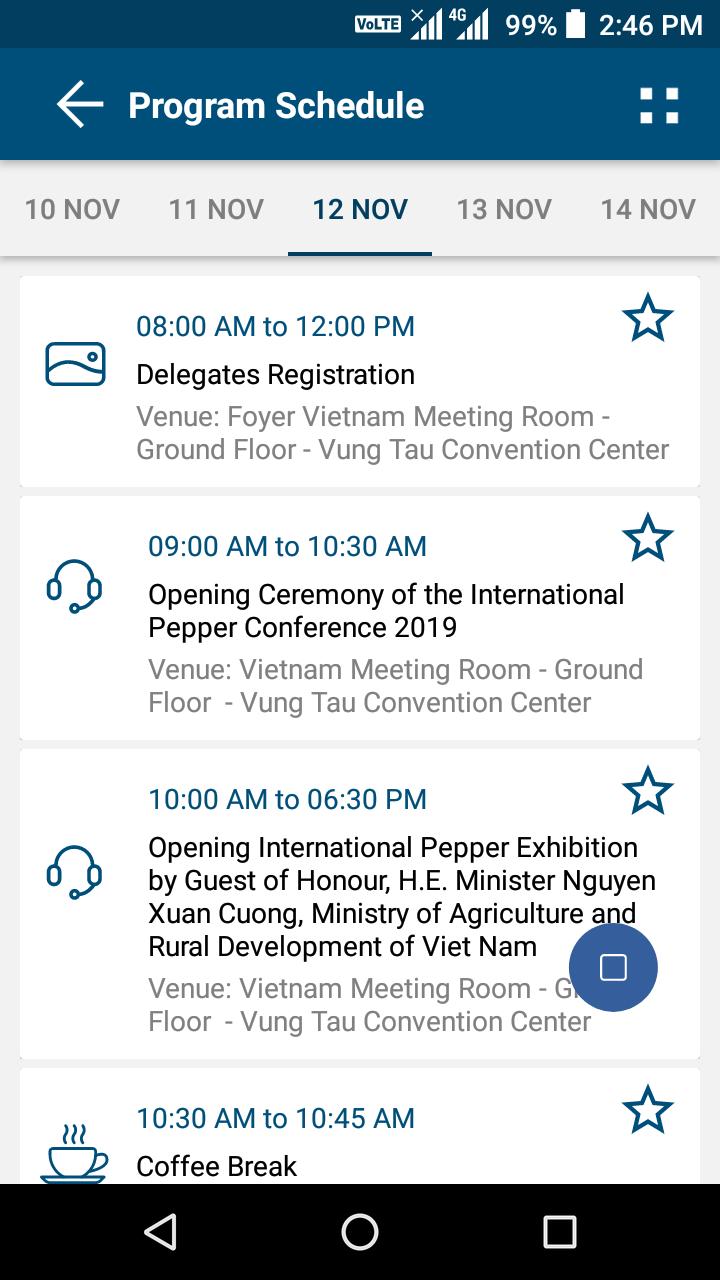Image resolution: width=720 pixels, height=1280 pixels.
Task: Switch to the 11 NOV tab
Action: [x=216, y=209]
